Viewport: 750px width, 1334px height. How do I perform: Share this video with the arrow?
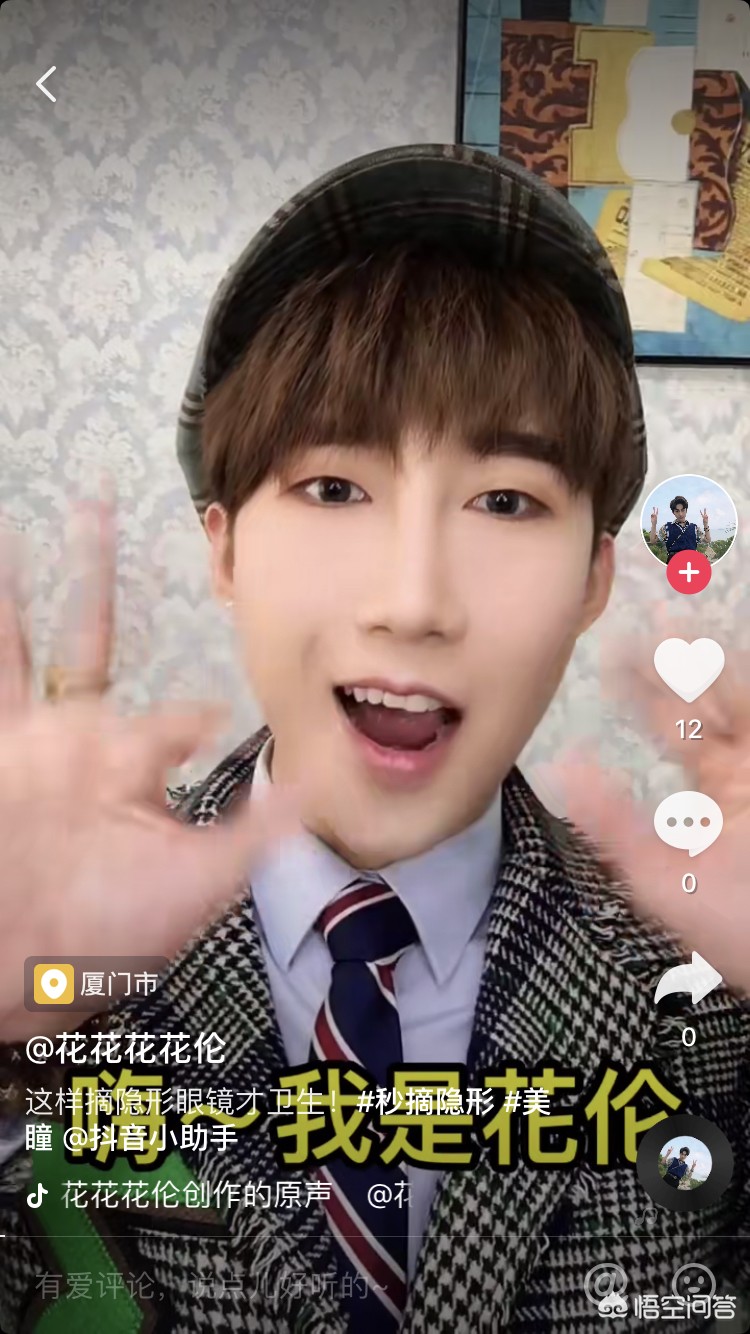click(688, 980)
